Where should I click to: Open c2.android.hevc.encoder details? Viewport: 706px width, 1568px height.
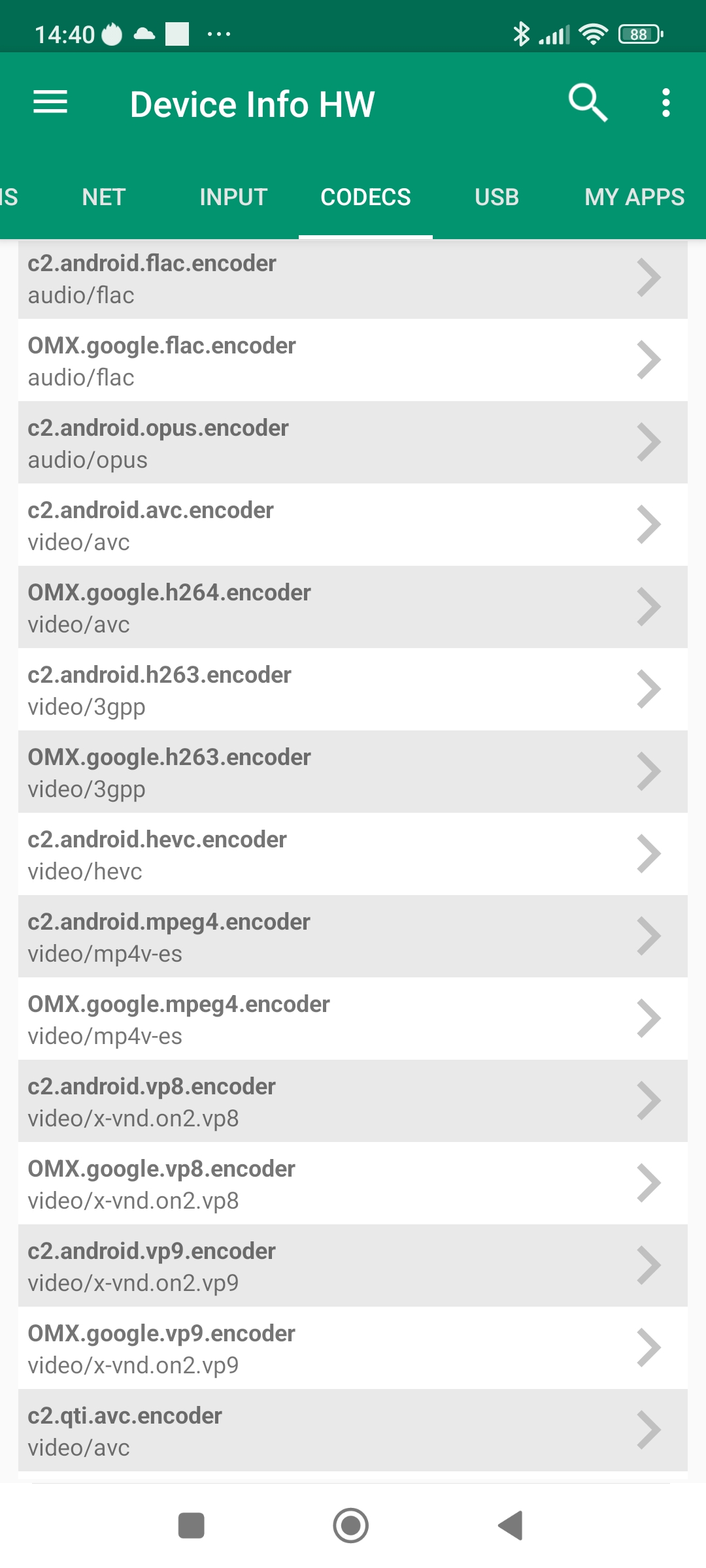(353, 855)
